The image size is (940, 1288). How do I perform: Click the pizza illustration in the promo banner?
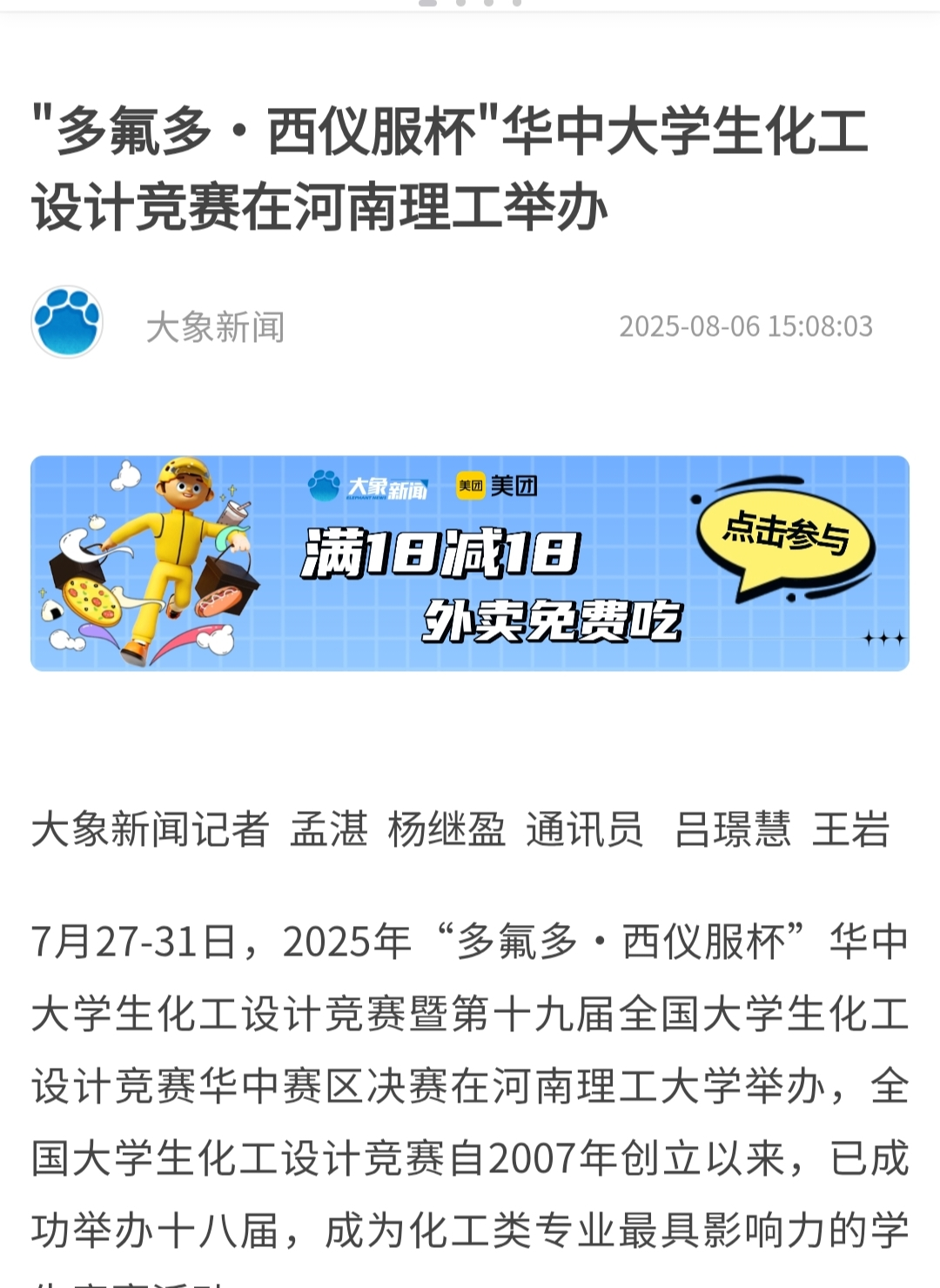pos(91,600)
